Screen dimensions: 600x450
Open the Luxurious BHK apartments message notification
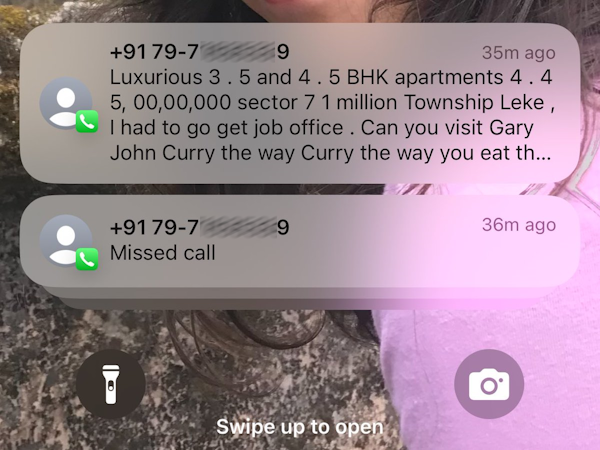coord(300,103)
